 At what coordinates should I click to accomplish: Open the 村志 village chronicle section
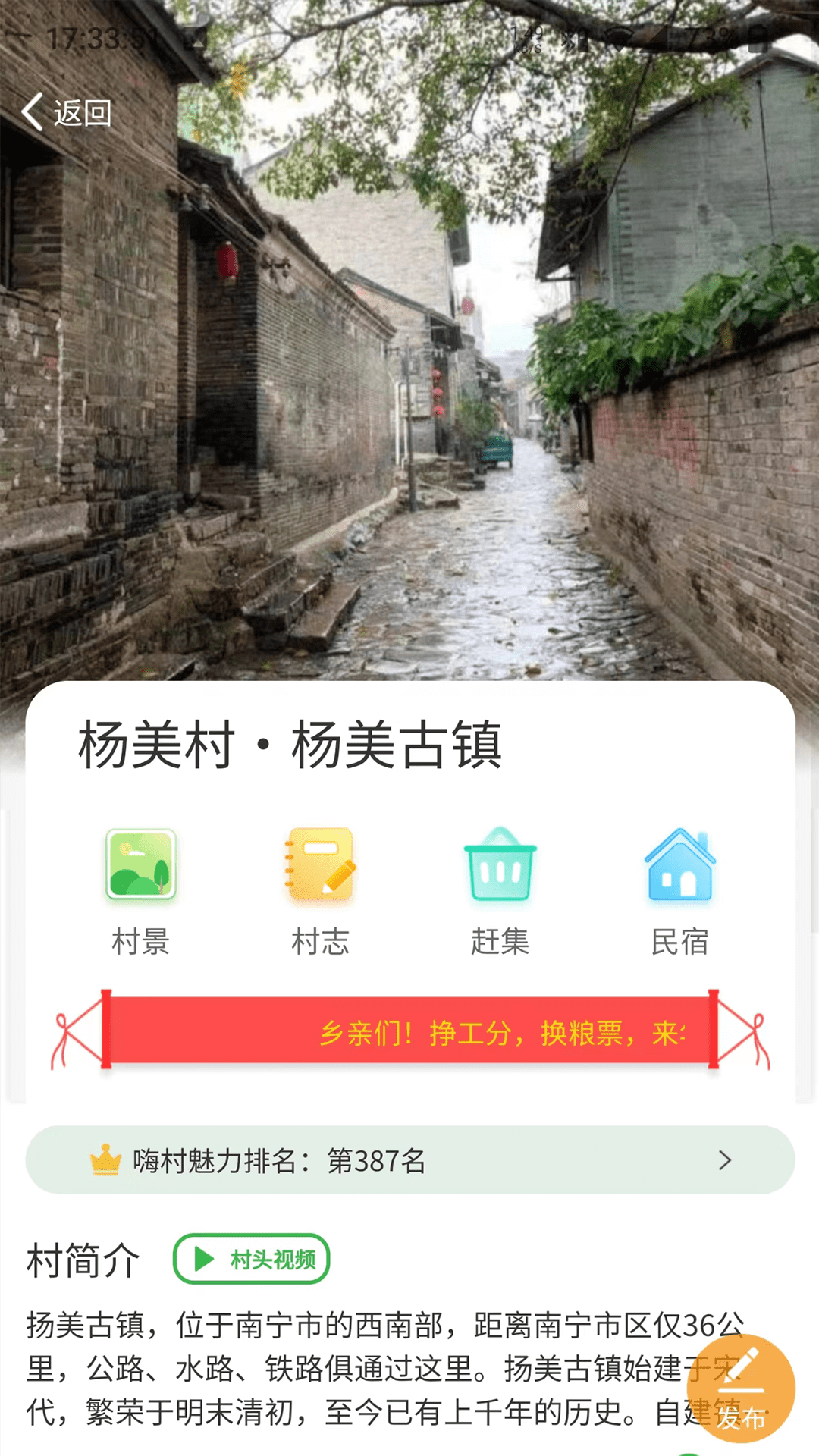pos(320,891)
